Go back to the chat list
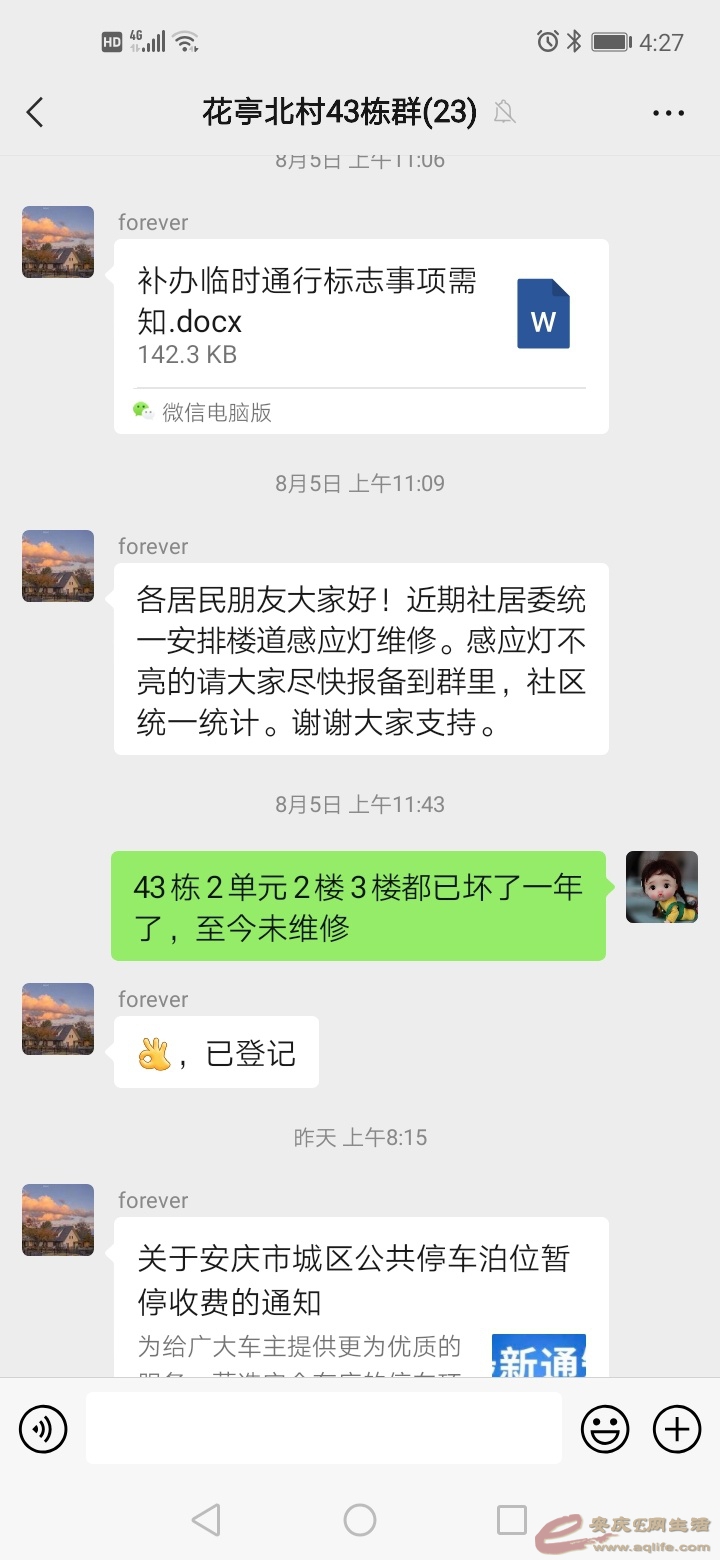 click(35, 112)
